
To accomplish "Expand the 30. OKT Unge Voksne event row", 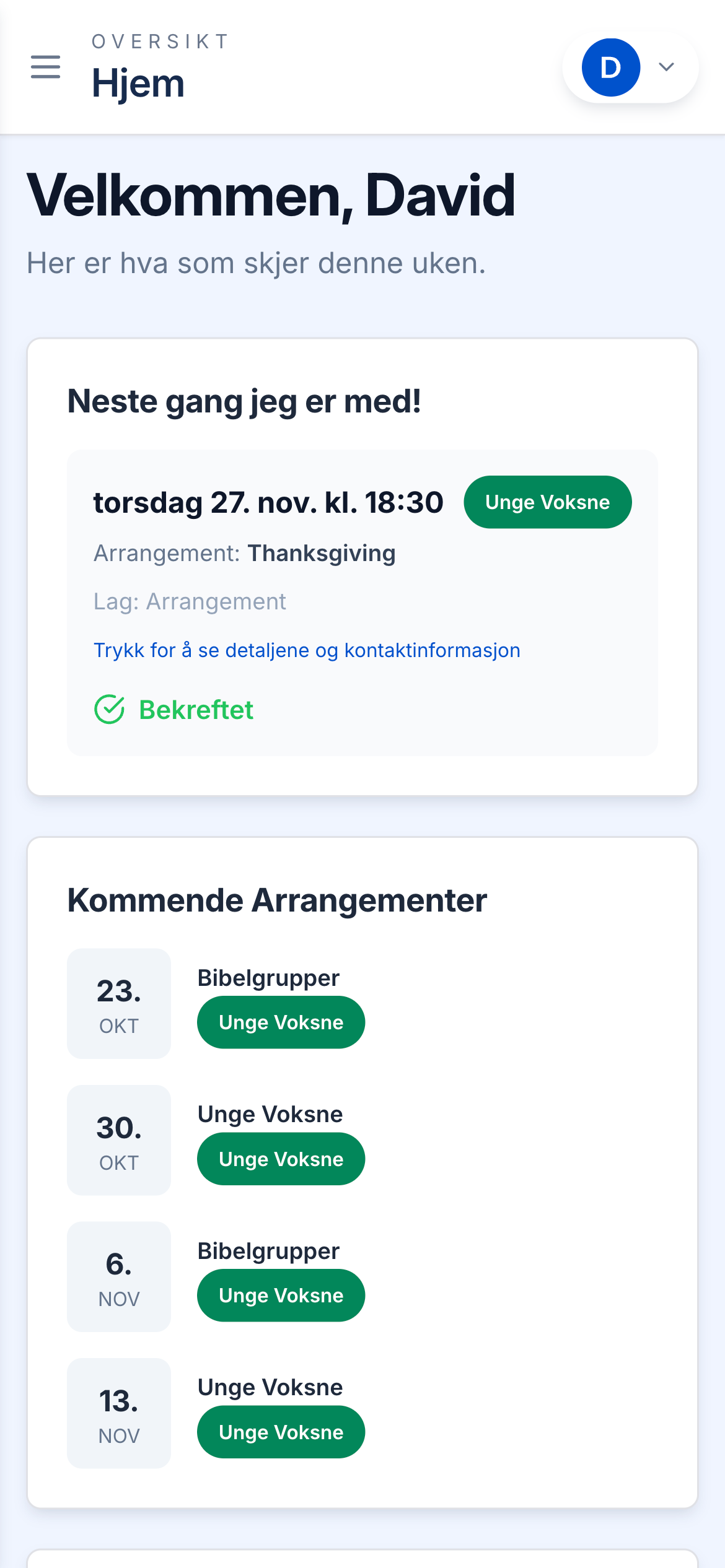I will [x=270, y=1113].
